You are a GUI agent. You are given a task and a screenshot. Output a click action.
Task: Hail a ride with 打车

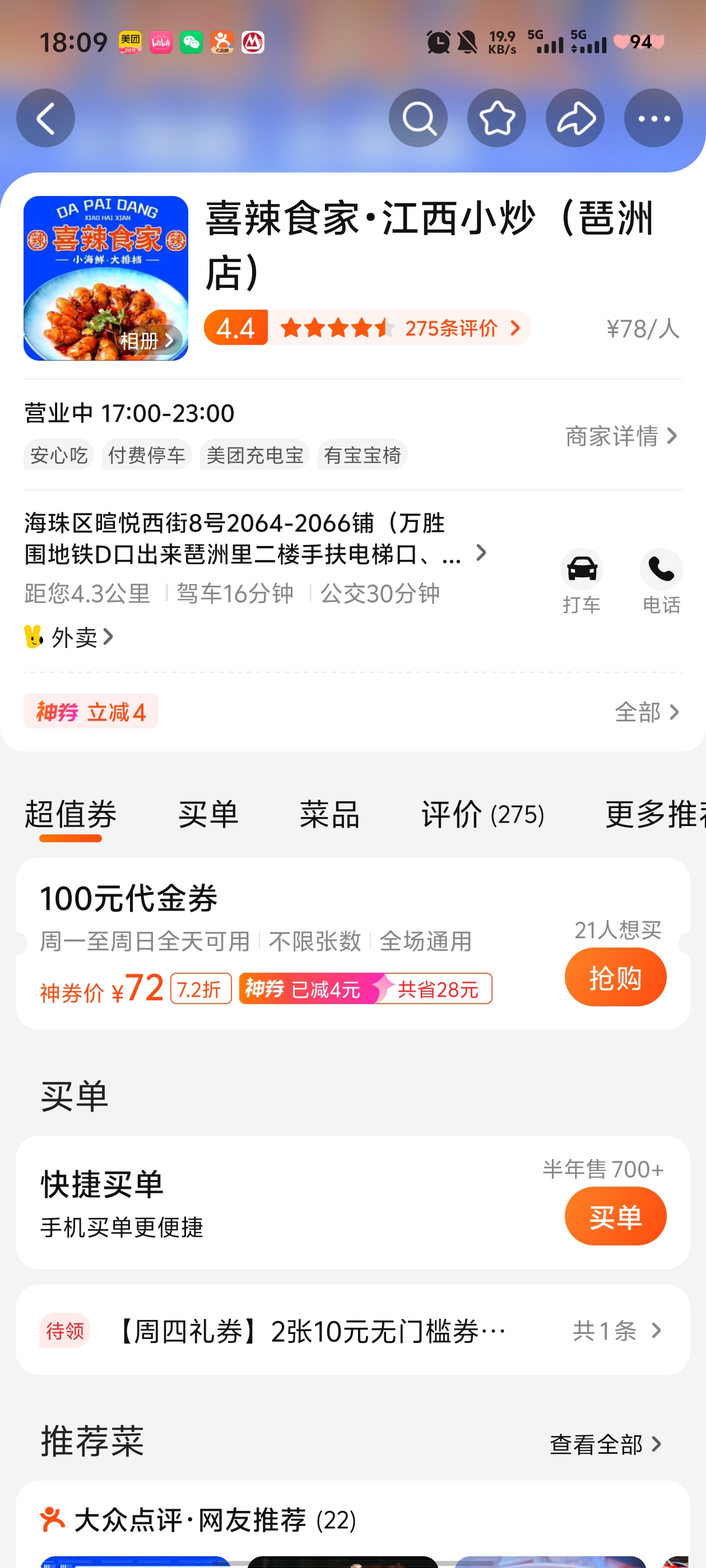581,581
